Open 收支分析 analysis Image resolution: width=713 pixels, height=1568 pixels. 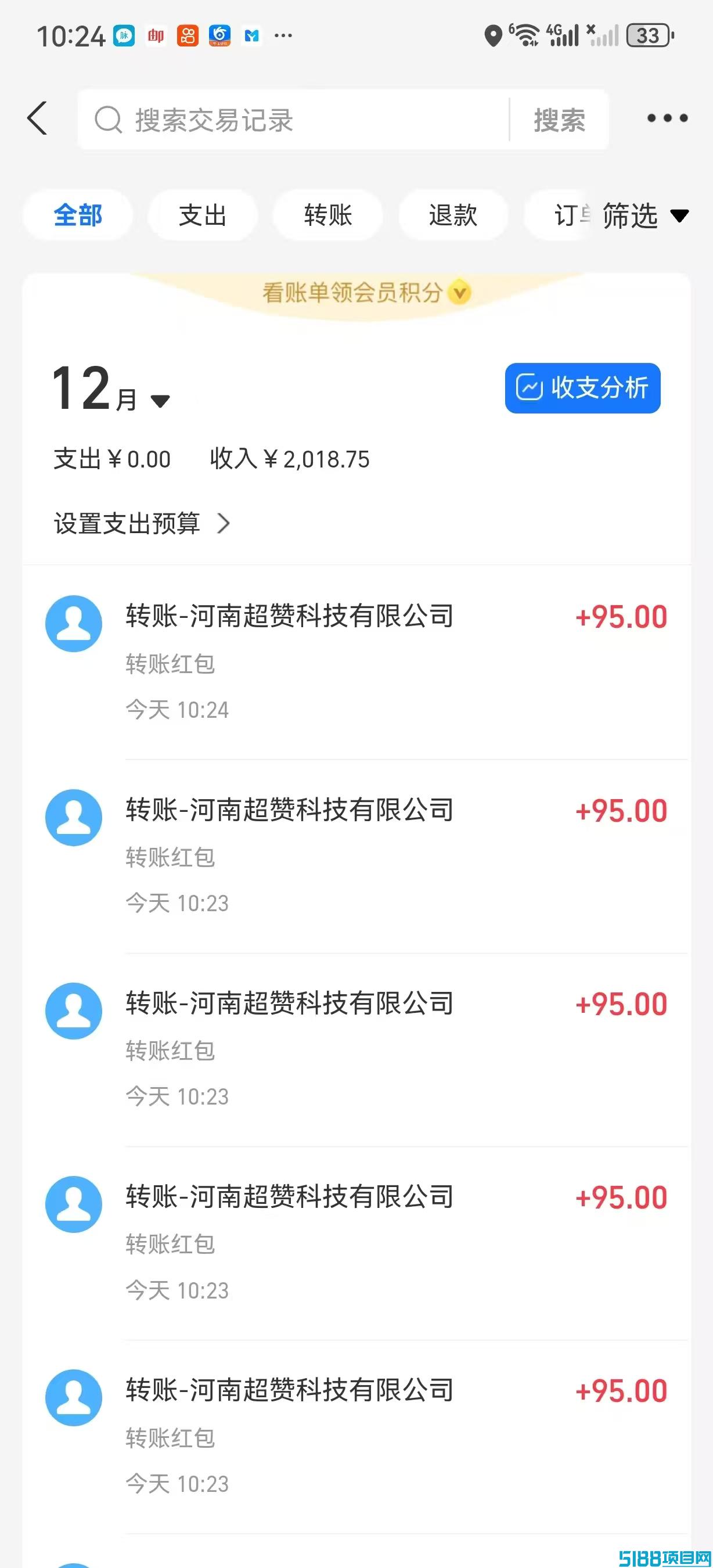(582, 388)
